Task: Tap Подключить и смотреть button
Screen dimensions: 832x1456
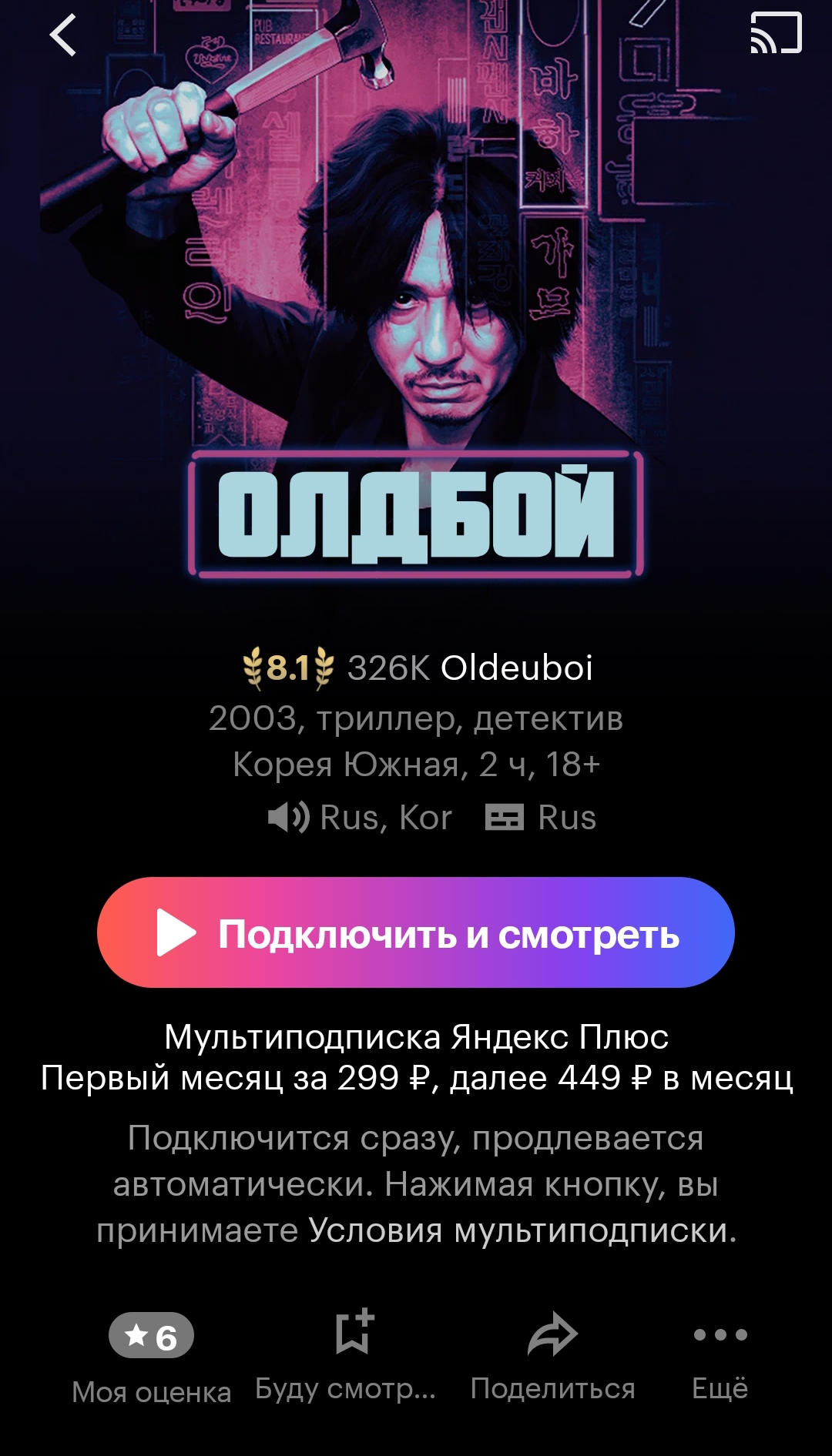Action: (x=416, y=932)
